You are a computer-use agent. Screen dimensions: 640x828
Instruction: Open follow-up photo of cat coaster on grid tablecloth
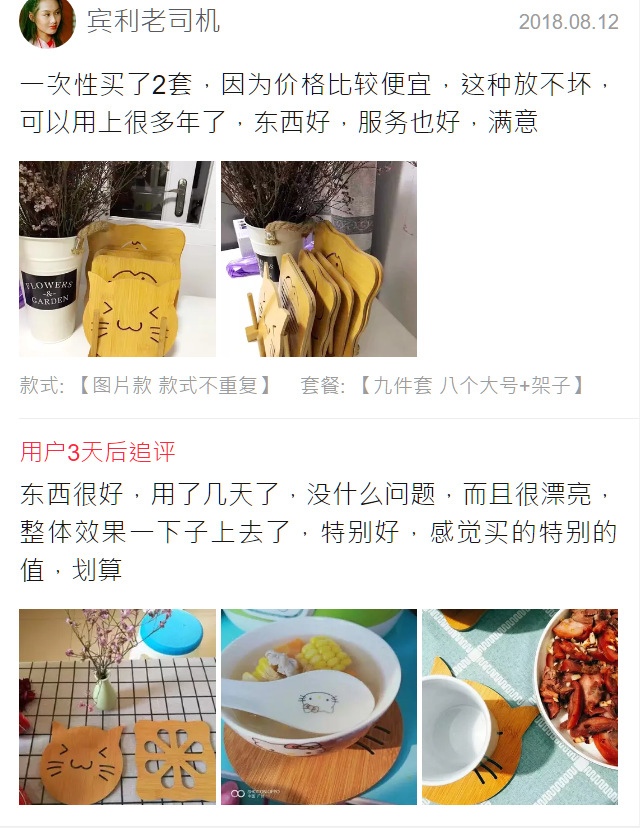[x=117, y=707]
